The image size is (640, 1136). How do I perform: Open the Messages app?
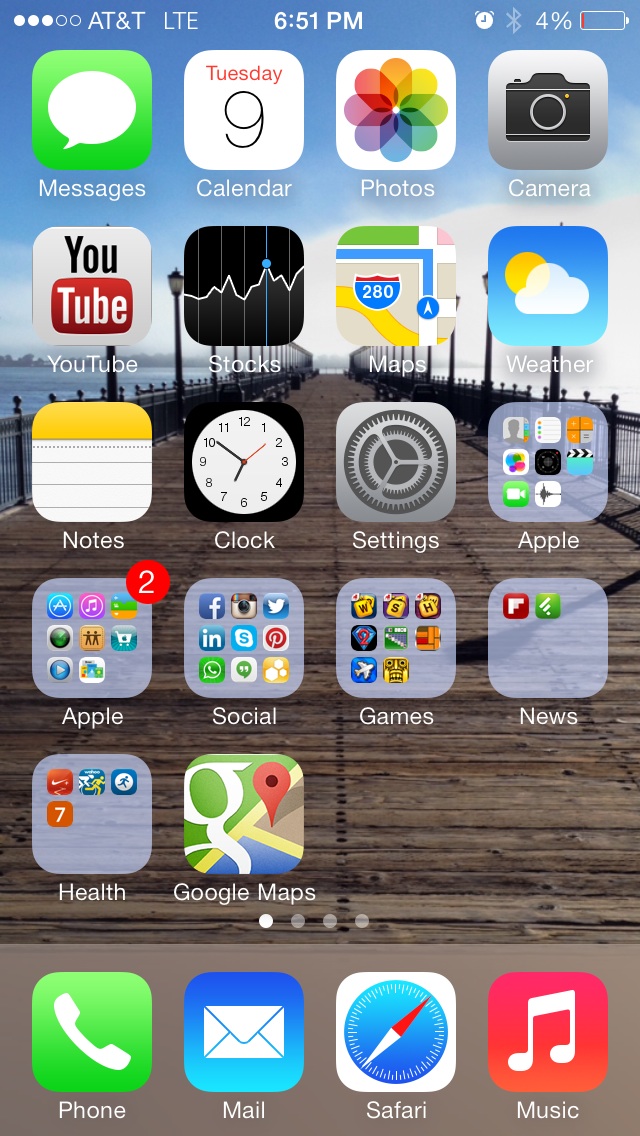92,110
